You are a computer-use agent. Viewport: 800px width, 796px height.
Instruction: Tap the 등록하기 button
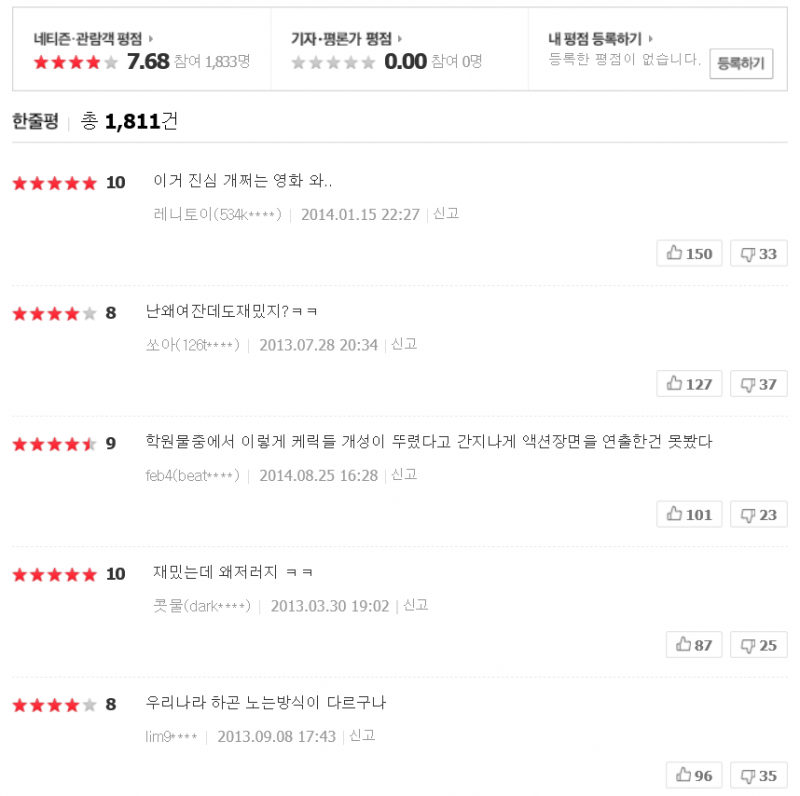(741, 63)
